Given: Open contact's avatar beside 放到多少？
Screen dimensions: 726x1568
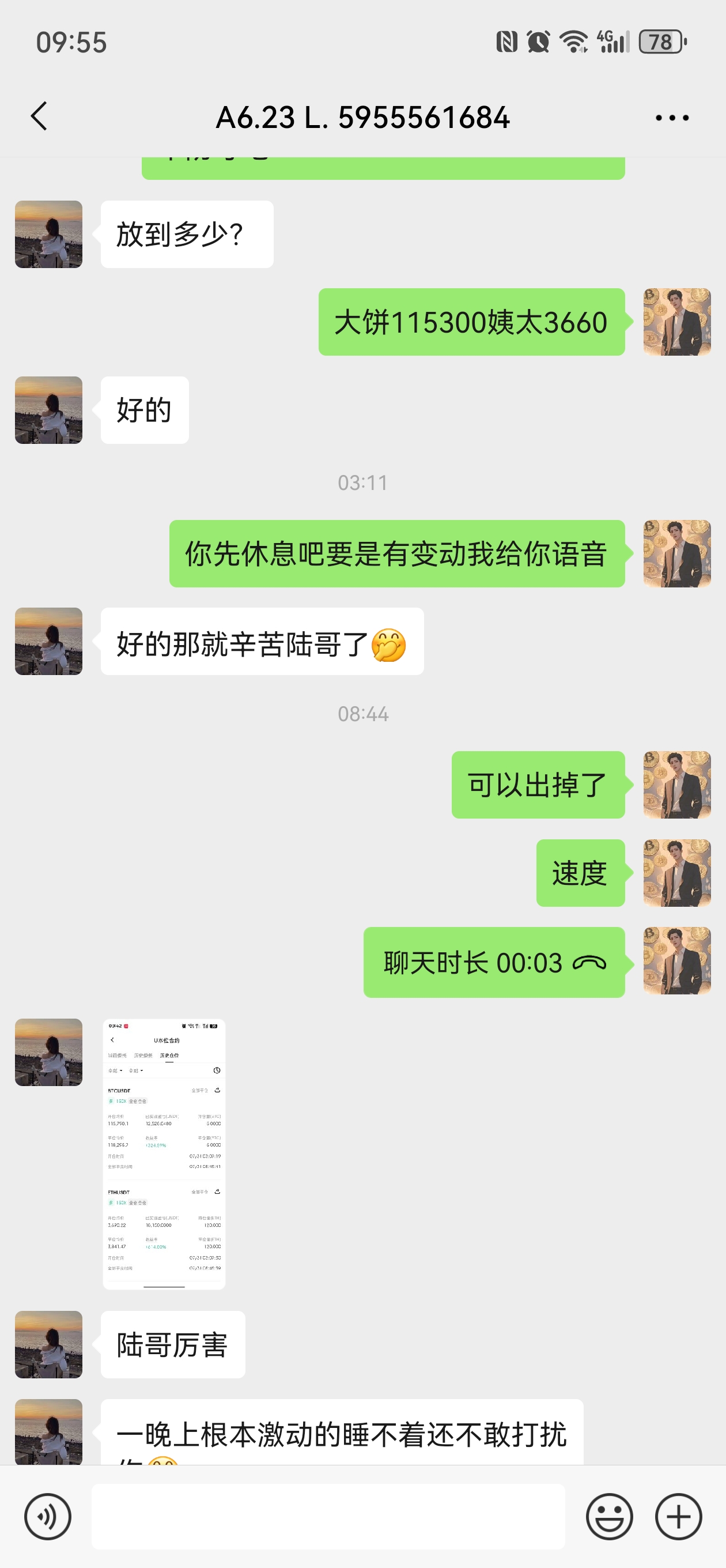Looking at the screenshot, I should 48,235.
